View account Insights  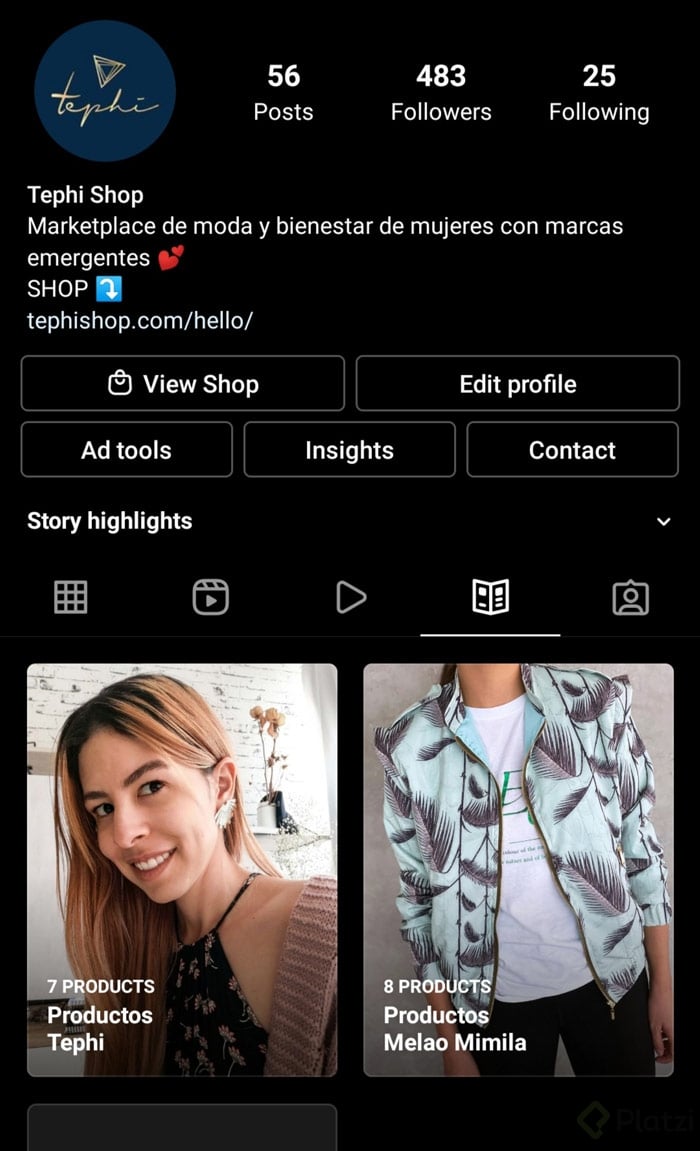pos(349,450)
